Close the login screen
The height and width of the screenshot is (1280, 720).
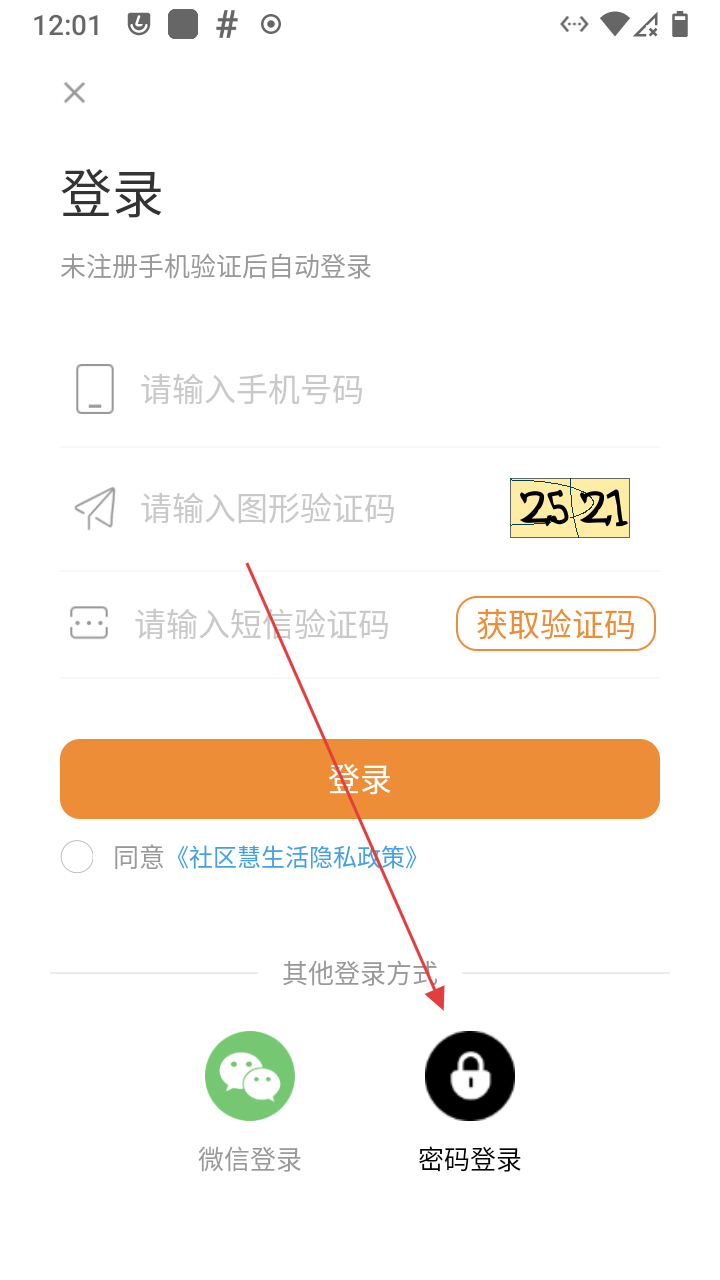[x=74, y=93]
